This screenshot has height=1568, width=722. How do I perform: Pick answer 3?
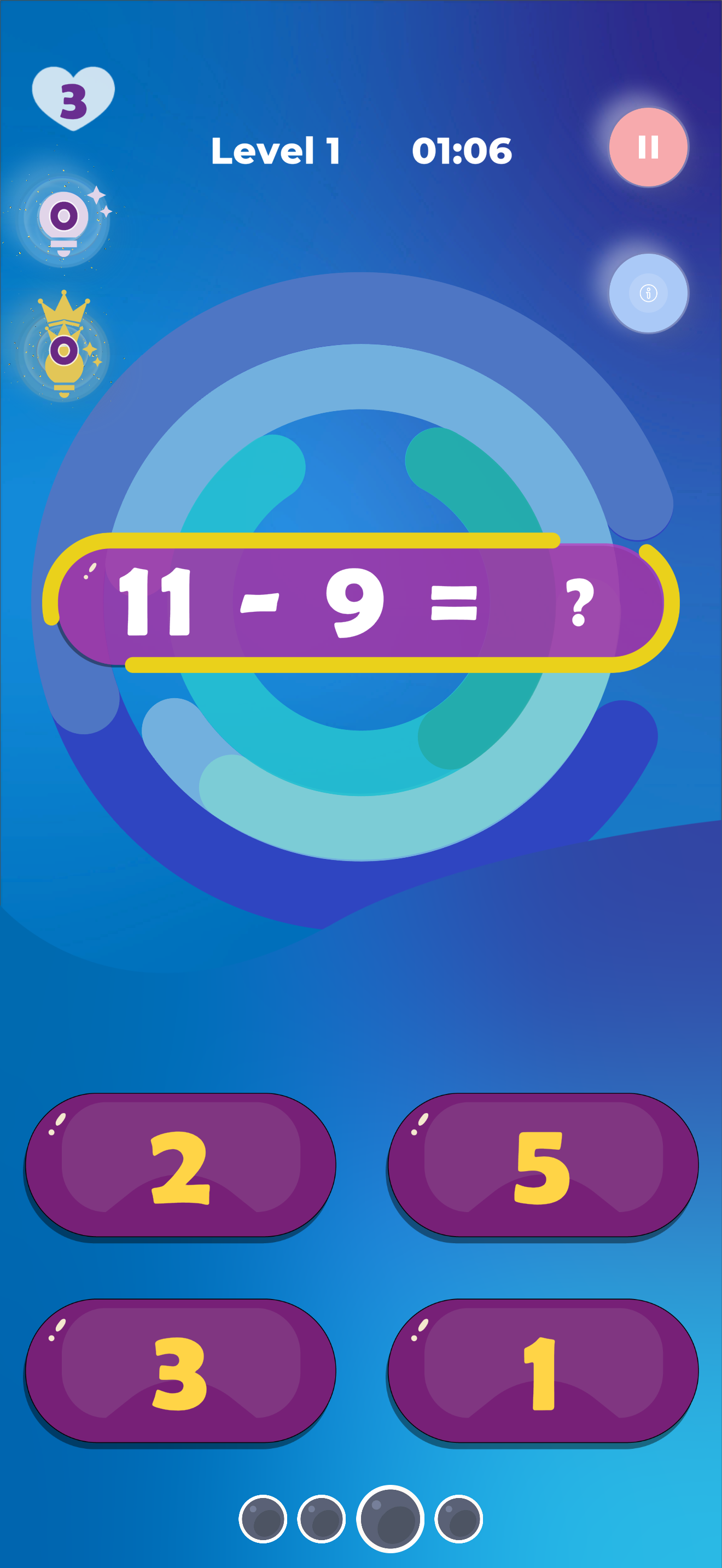[180, 1371]
